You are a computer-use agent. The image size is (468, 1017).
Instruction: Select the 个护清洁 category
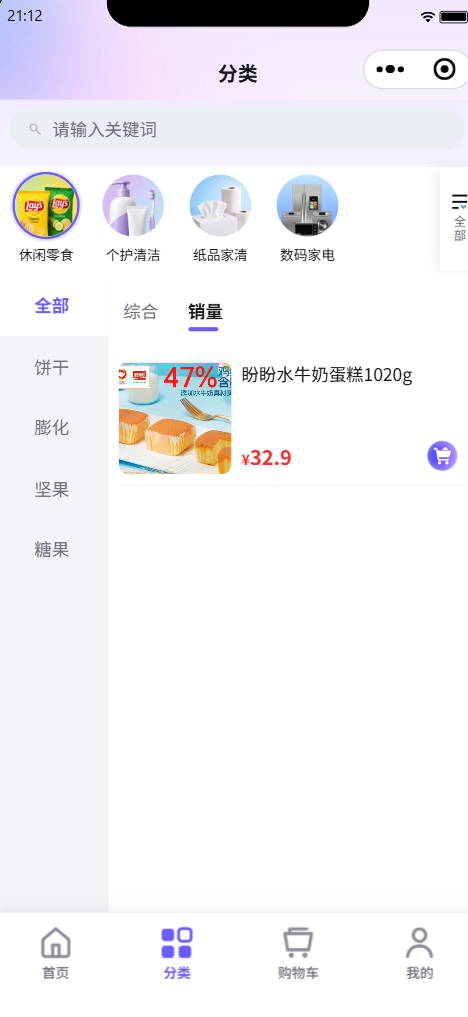click(133, 219)
